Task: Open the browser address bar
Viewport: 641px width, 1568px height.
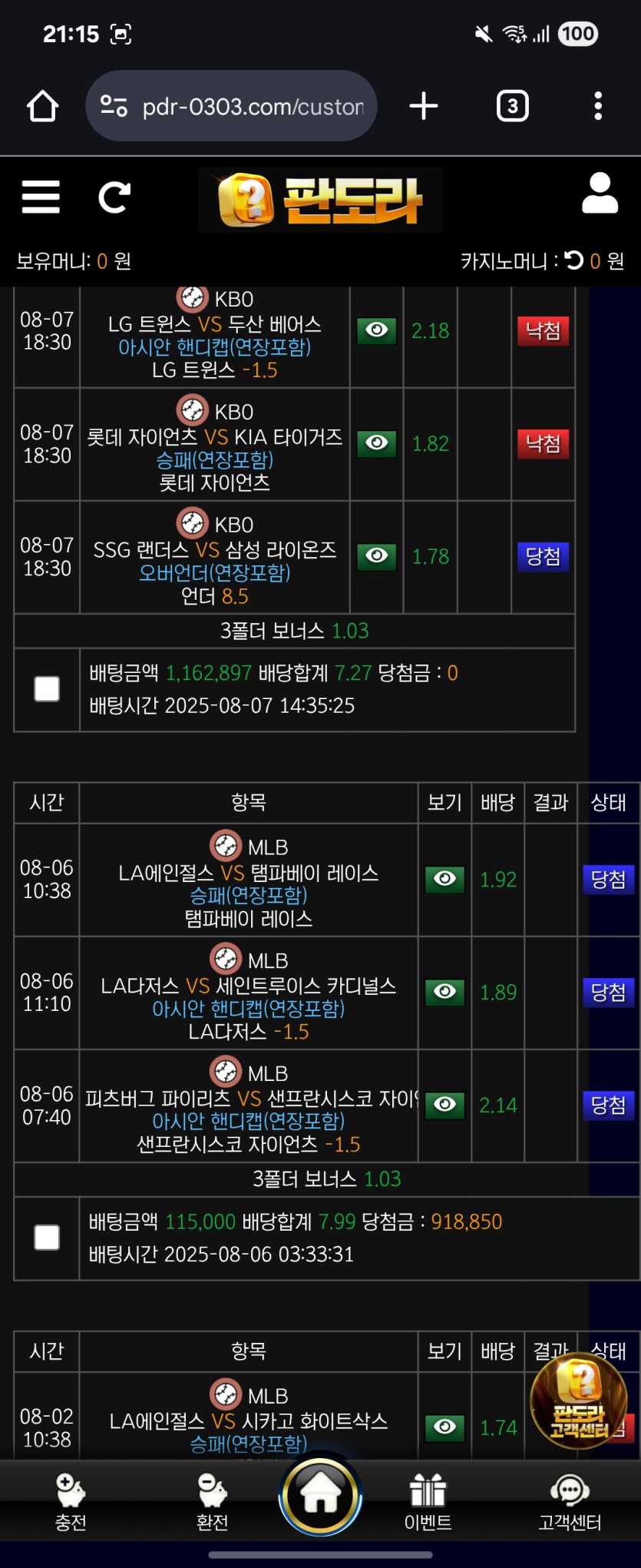Action: [231, 106]
